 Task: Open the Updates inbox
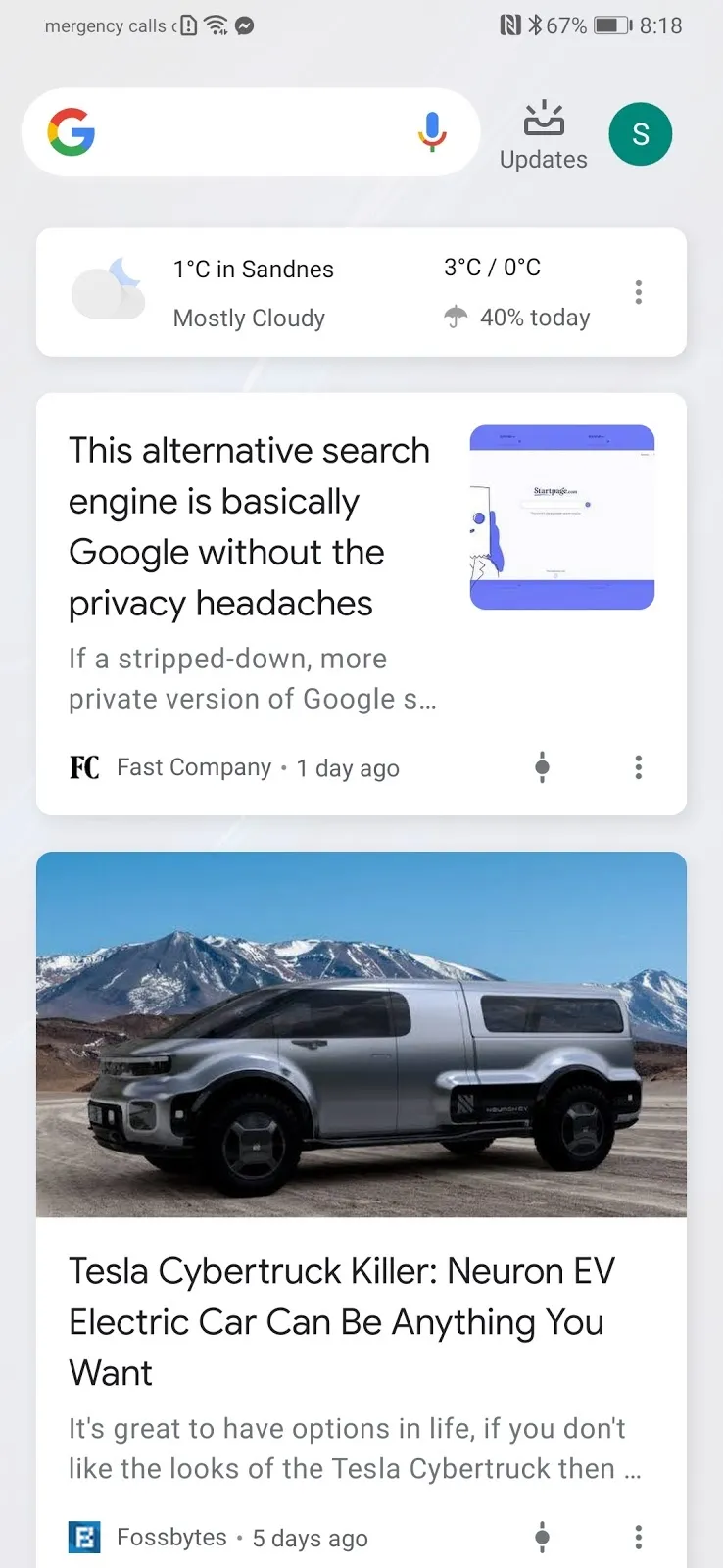point(543,135)
